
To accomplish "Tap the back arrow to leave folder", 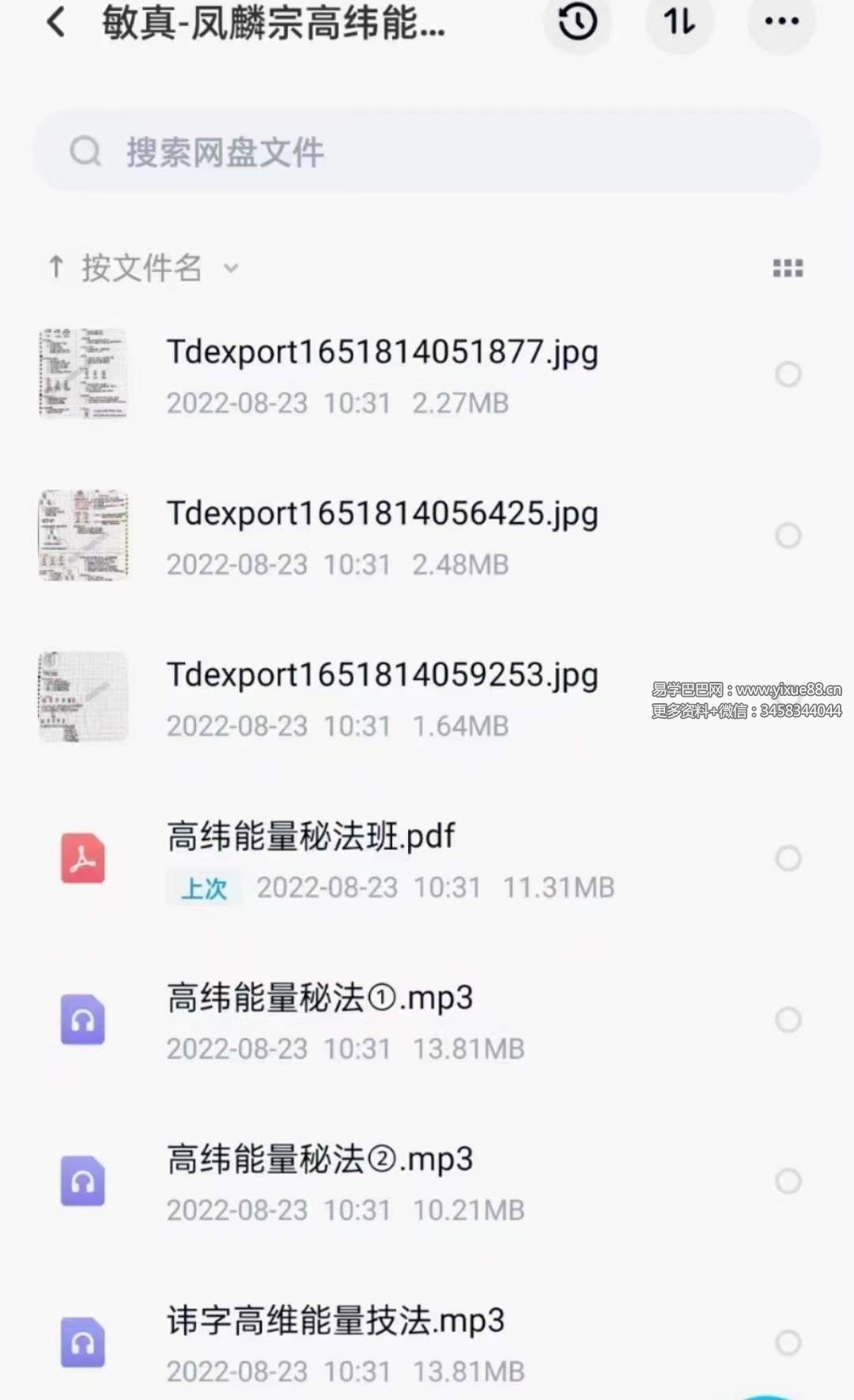I will (x=53, y=24).
